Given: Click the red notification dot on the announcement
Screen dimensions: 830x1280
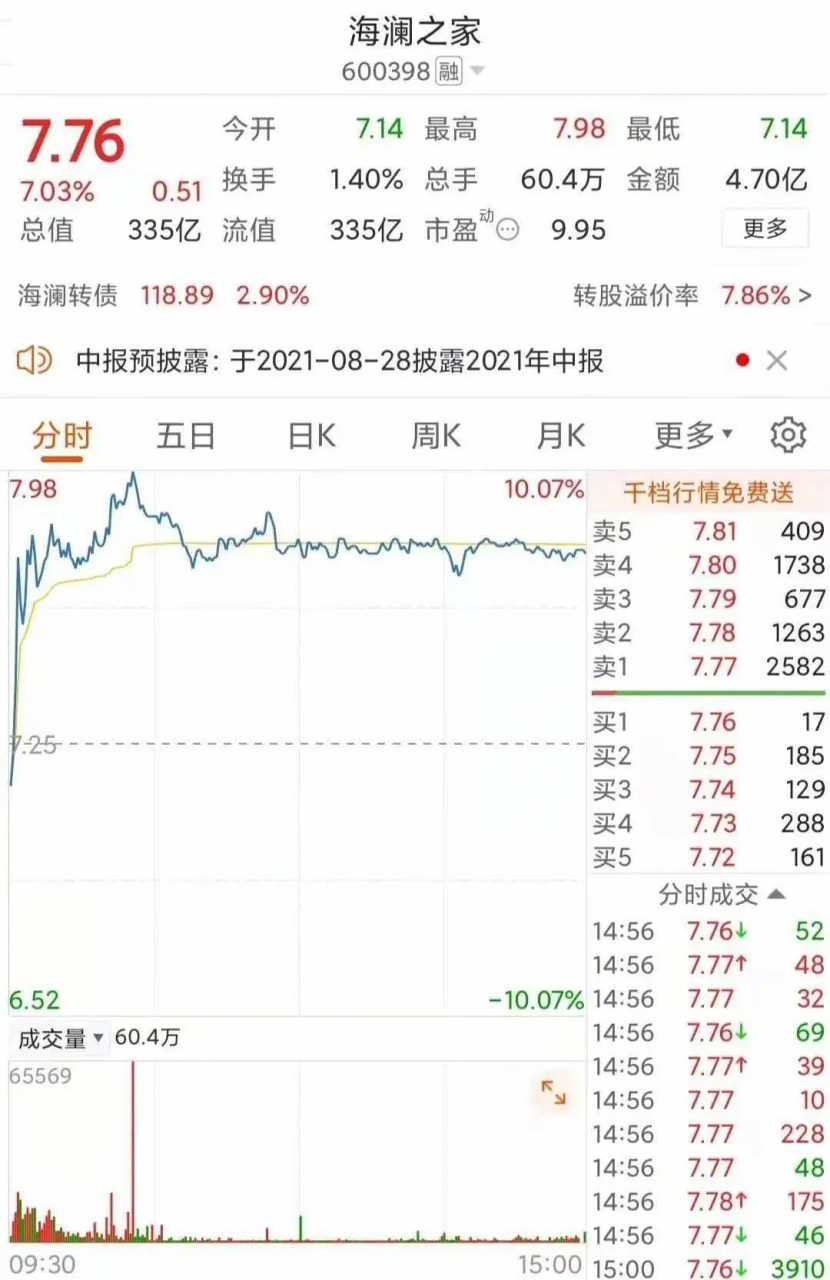Looking at the screenshot, I should pos(742,357).
